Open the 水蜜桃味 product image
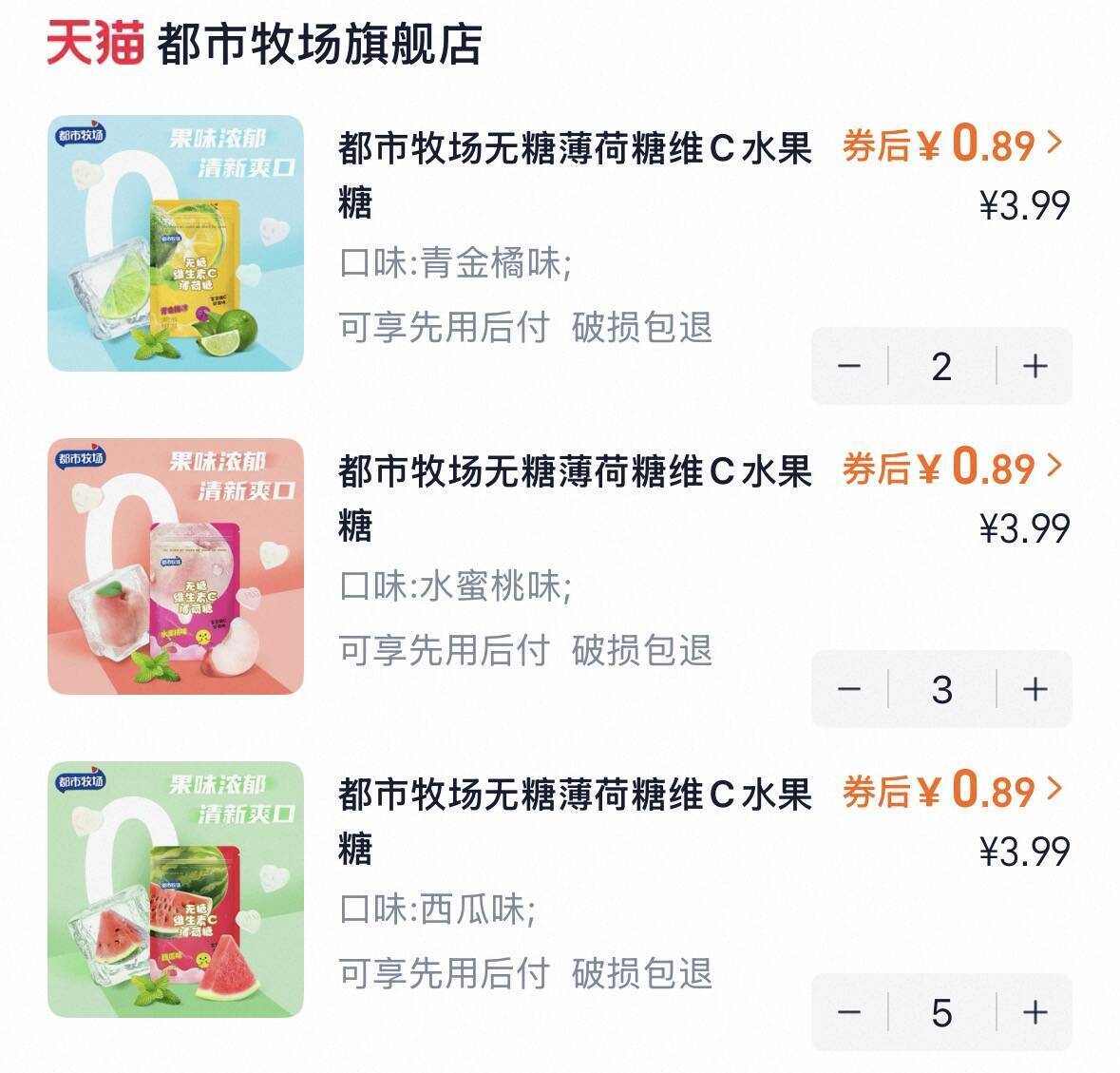The height and width of the screenshot is (1073, 1120). [176, 566]
